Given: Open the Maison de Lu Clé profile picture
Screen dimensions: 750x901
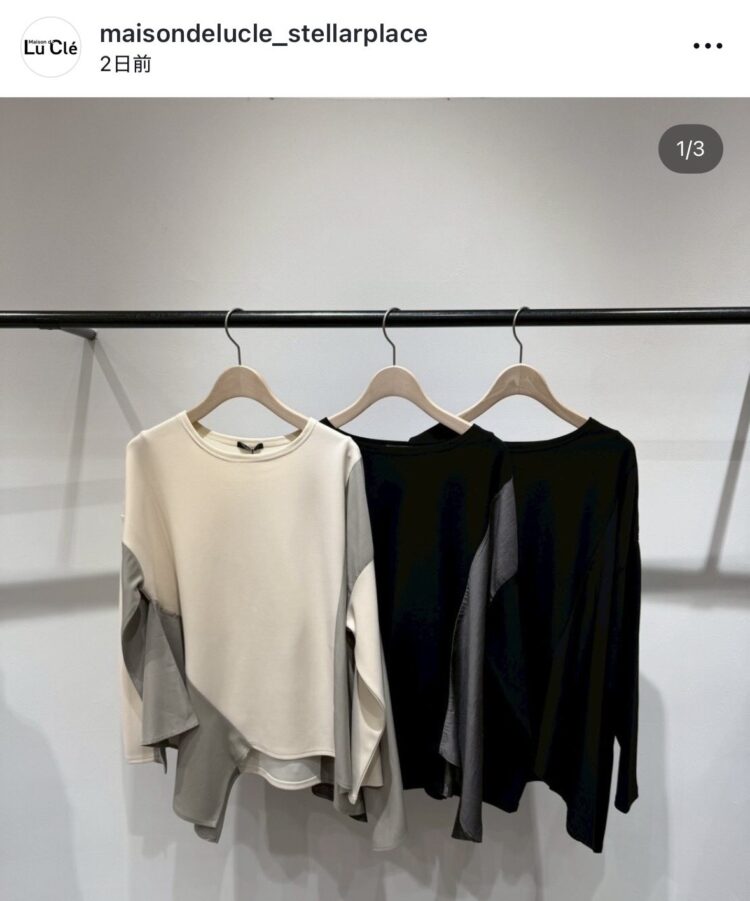Looking at the screenshot, I should (x=51, y=47).
